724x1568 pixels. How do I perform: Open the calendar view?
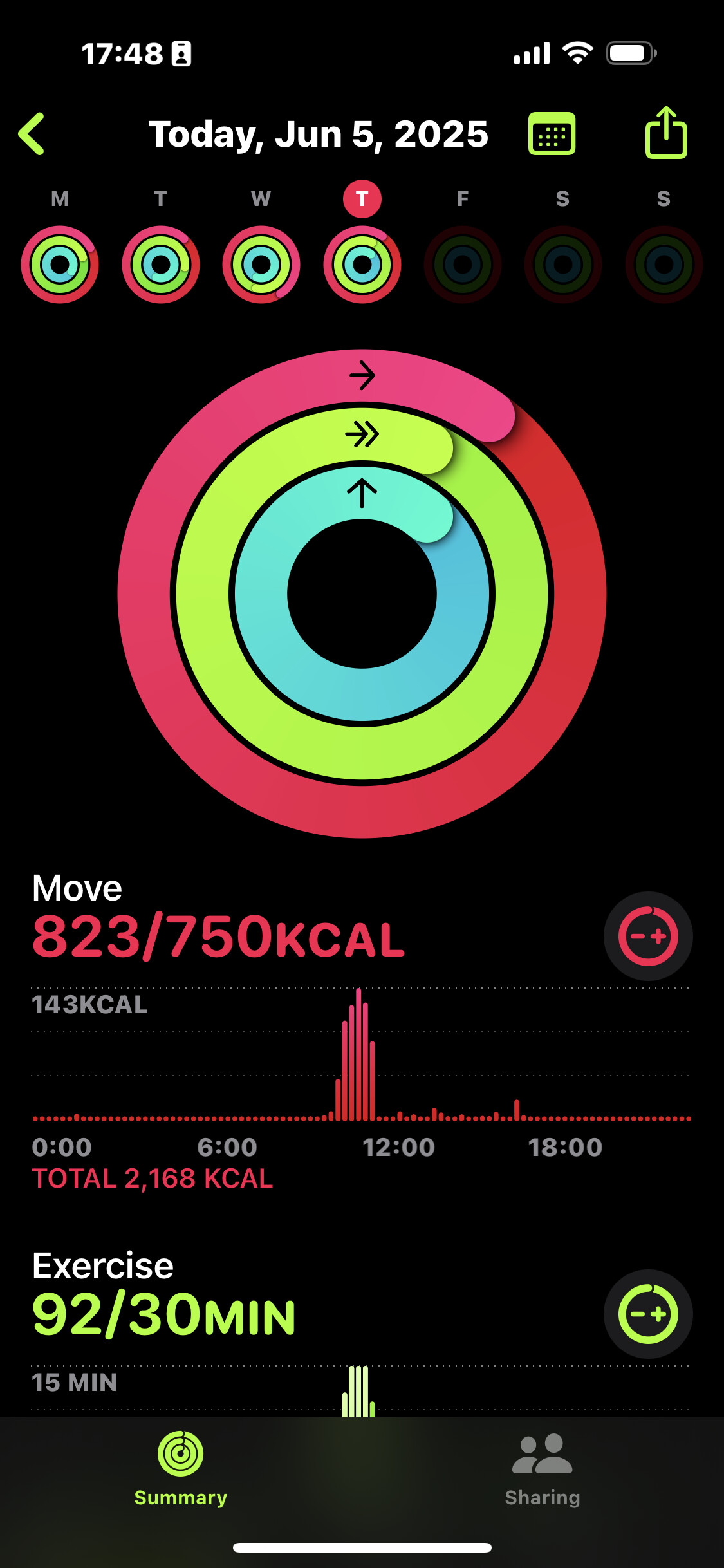552,134
